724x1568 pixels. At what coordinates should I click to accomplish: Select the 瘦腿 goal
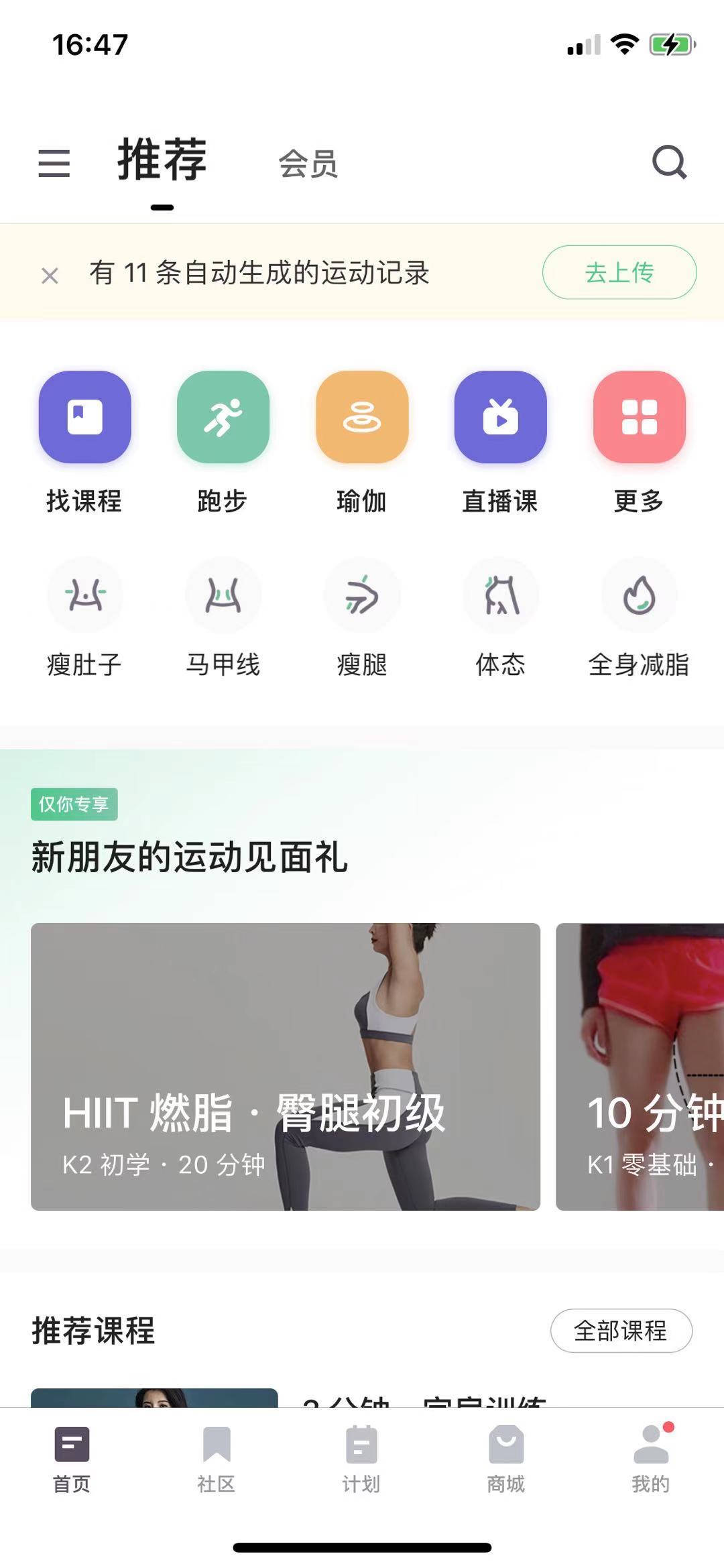[361, 596]
